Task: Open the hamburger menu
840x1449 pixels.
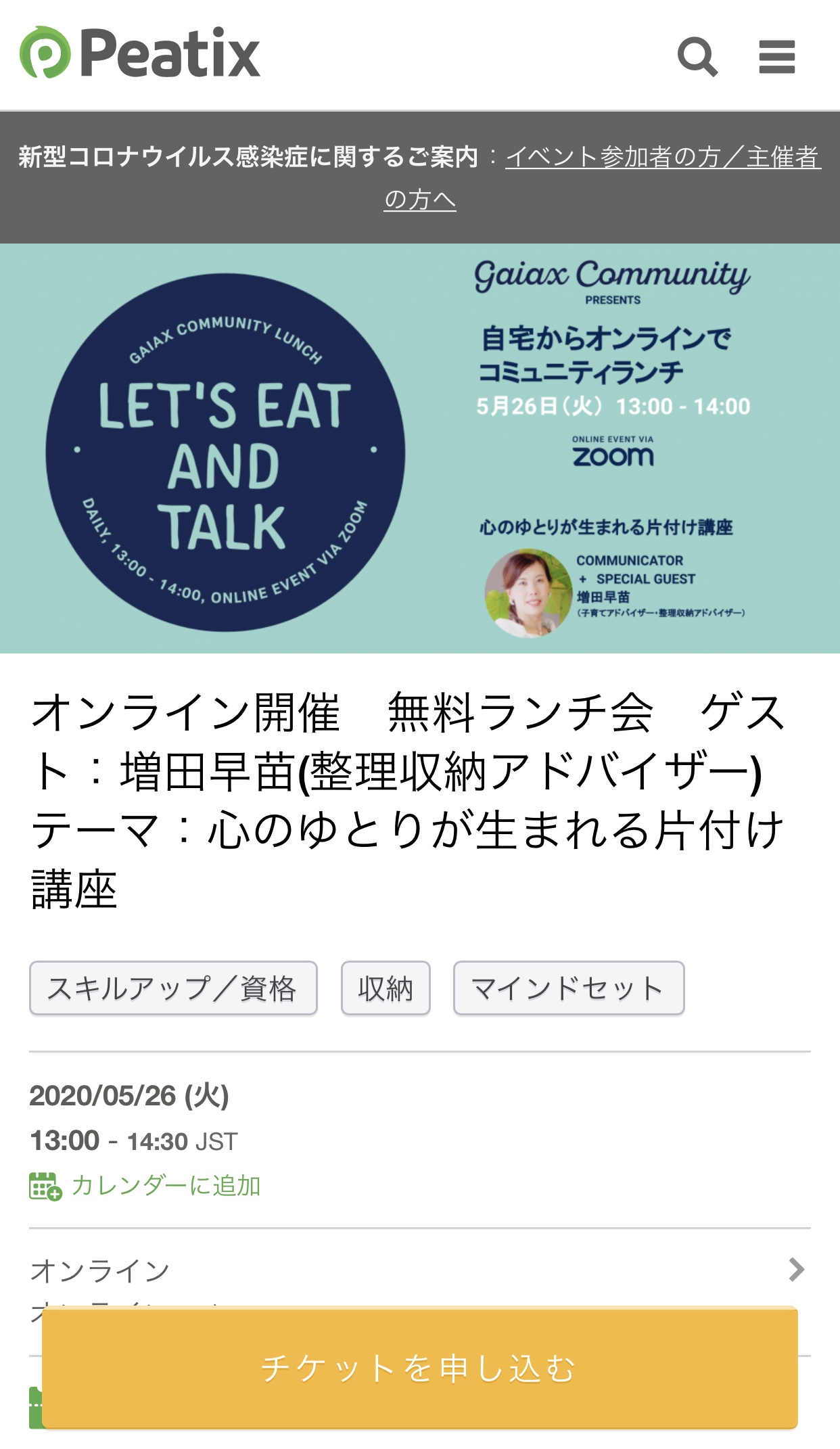Action: coord(776,57)
